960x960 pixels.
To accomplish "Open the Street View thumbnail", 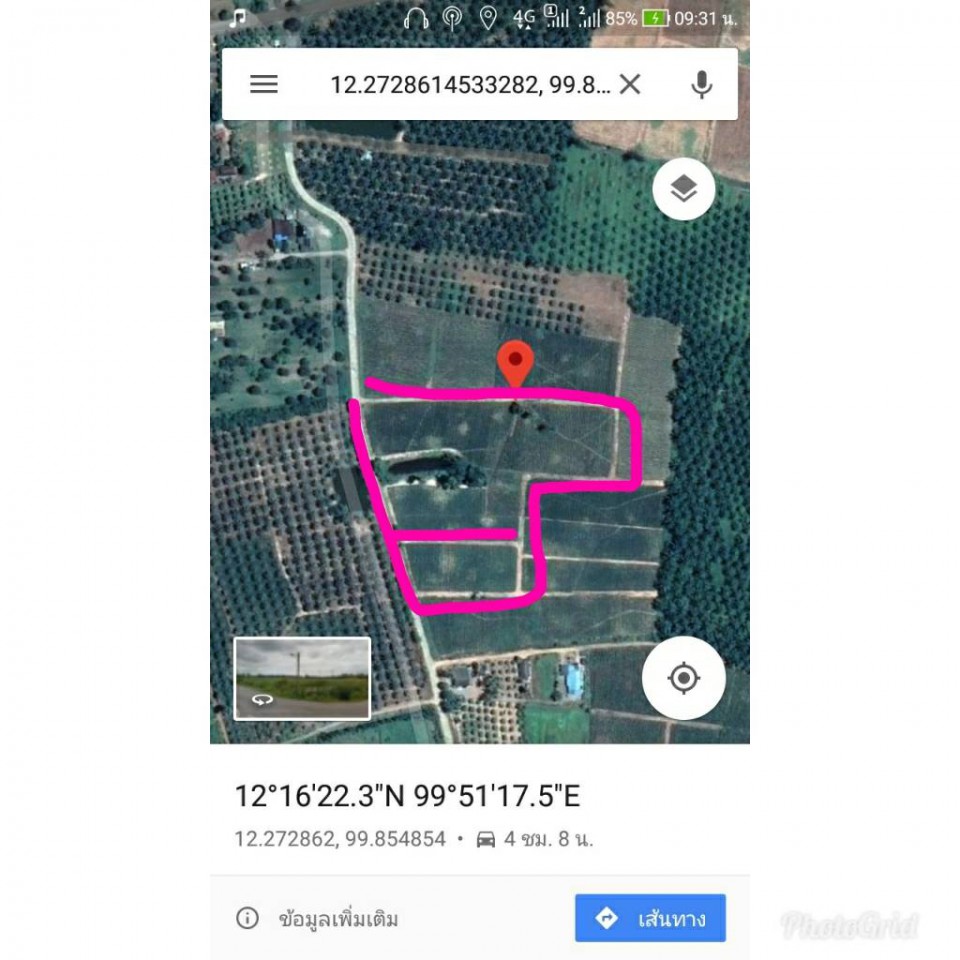I will 302,678.
